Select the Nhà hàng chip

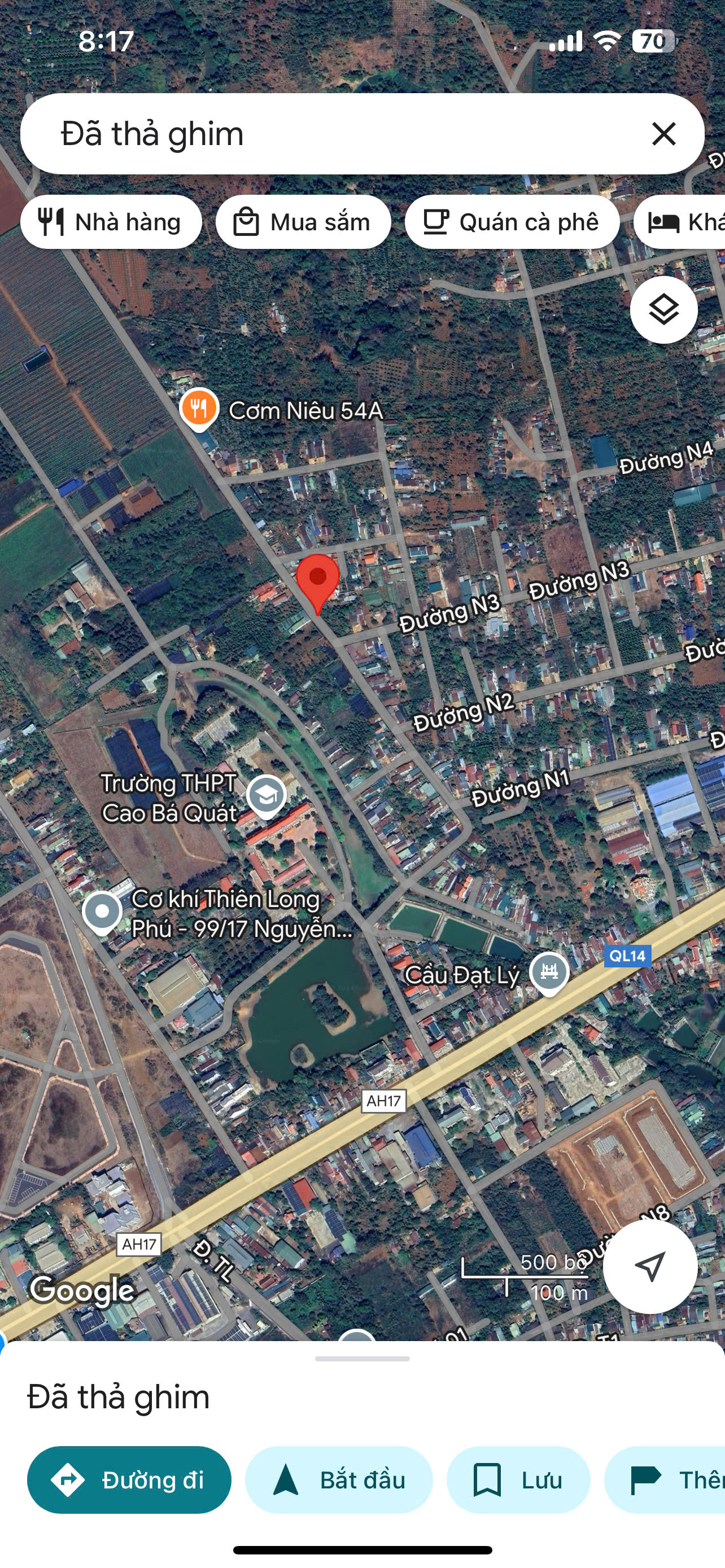click(x=111, y=222)
